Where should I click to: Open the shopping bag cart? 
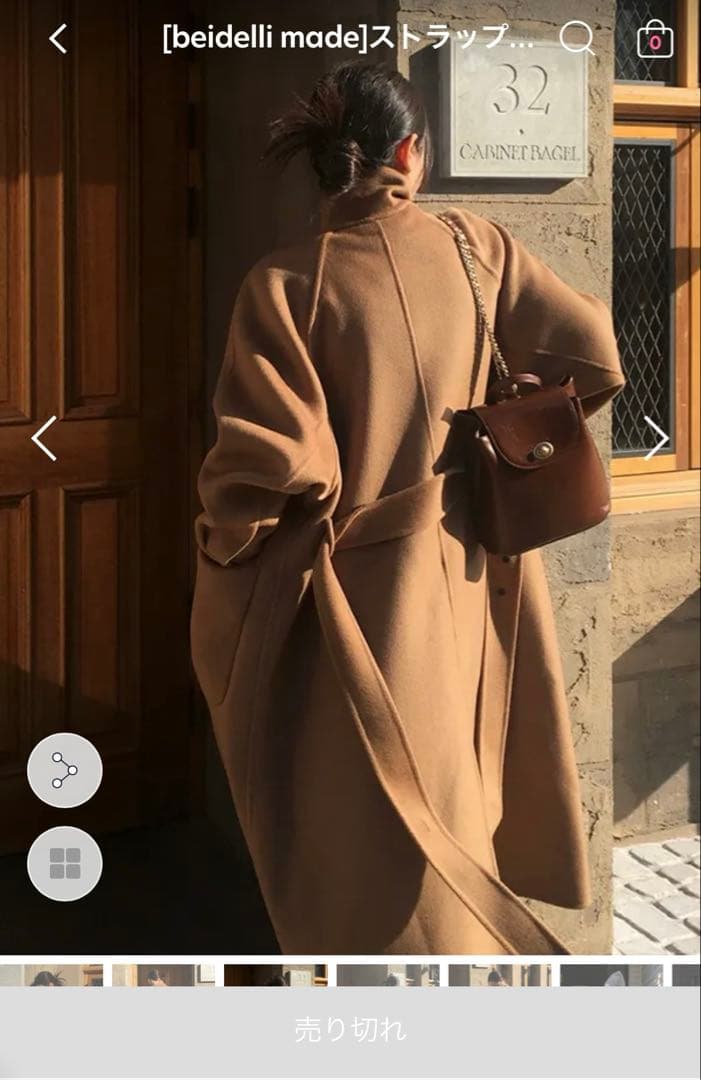(x=655, y=39)
